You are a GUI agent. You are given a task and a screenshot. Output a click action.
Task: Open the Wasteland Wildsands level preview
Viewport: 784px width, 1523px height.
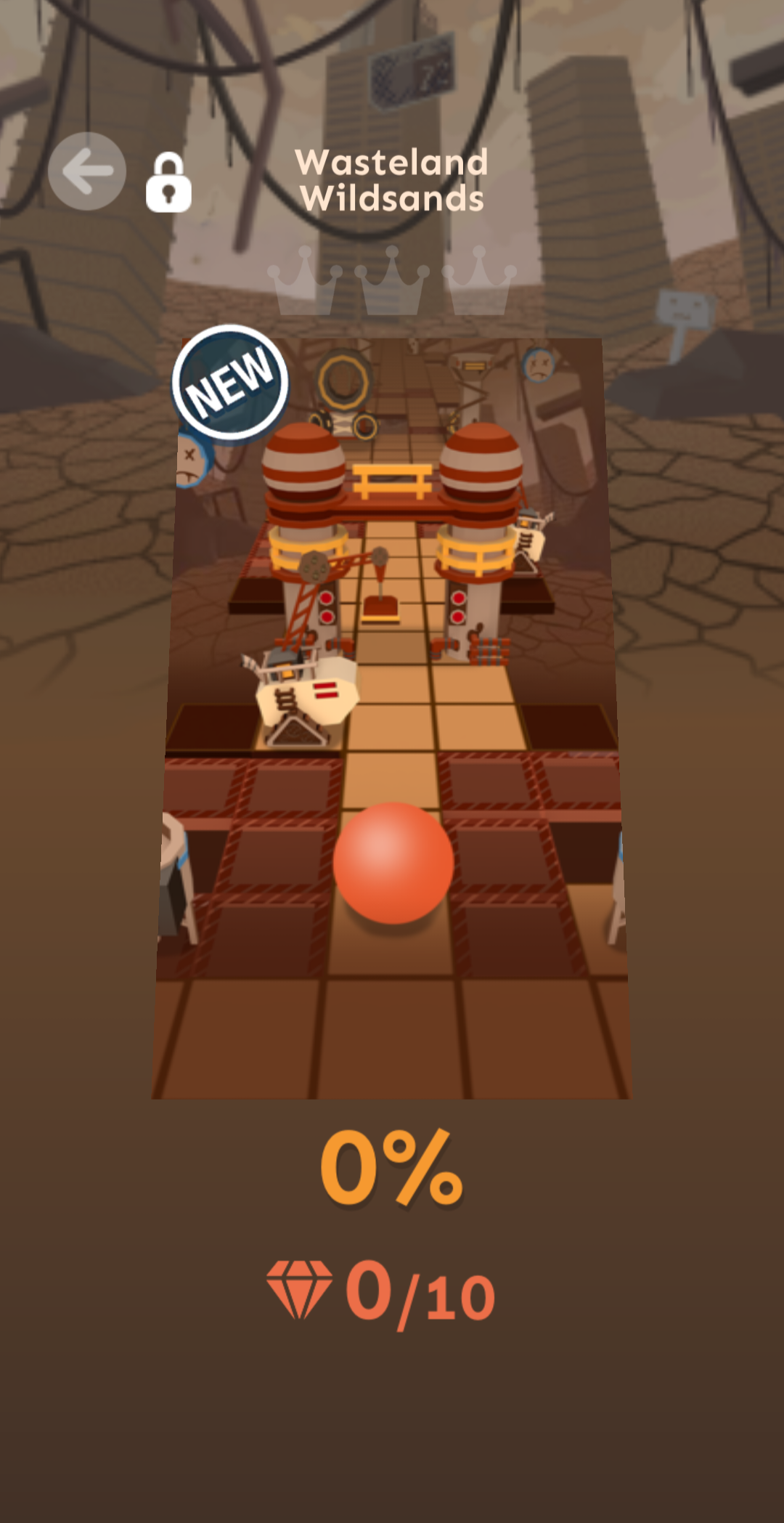tap(392, 718)
